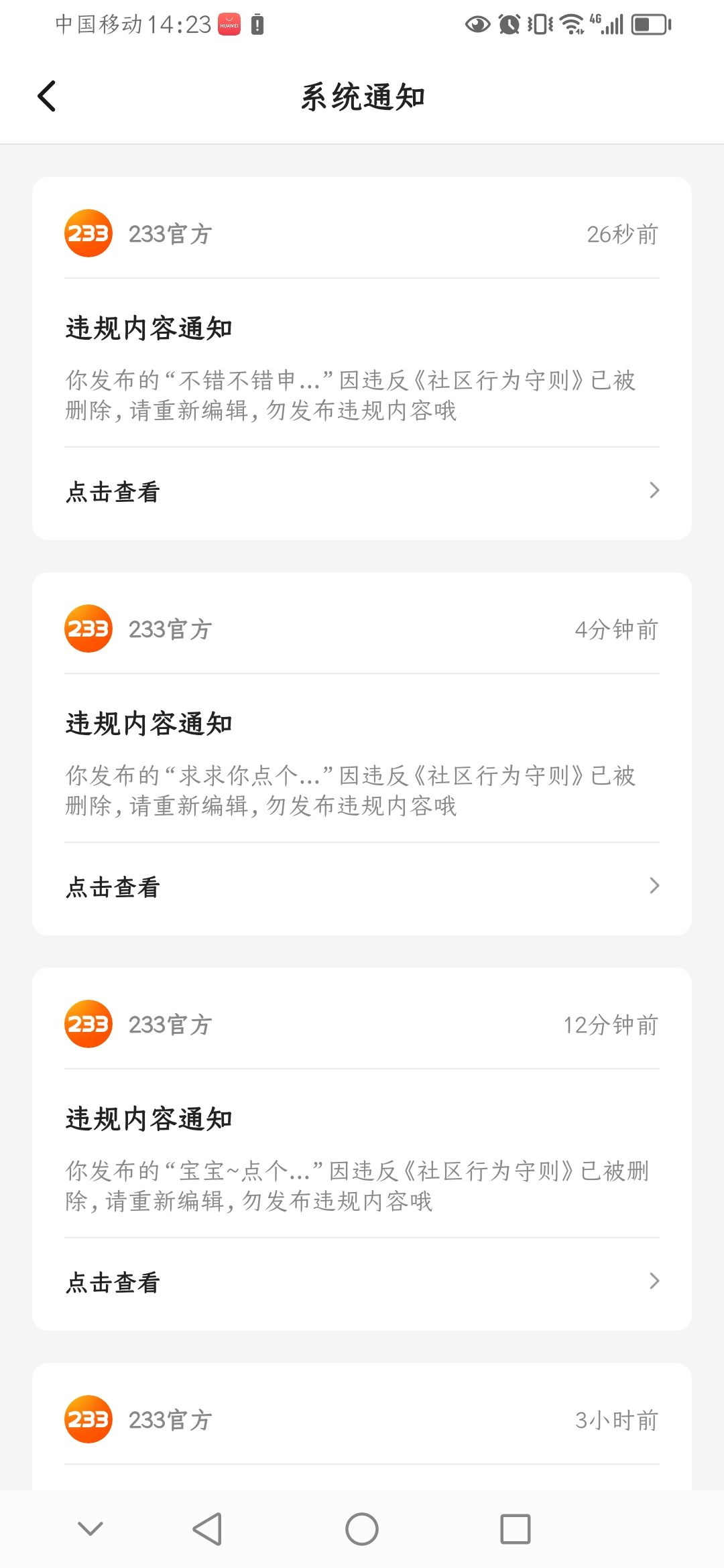Tap the system home button

click(362, 1529)
